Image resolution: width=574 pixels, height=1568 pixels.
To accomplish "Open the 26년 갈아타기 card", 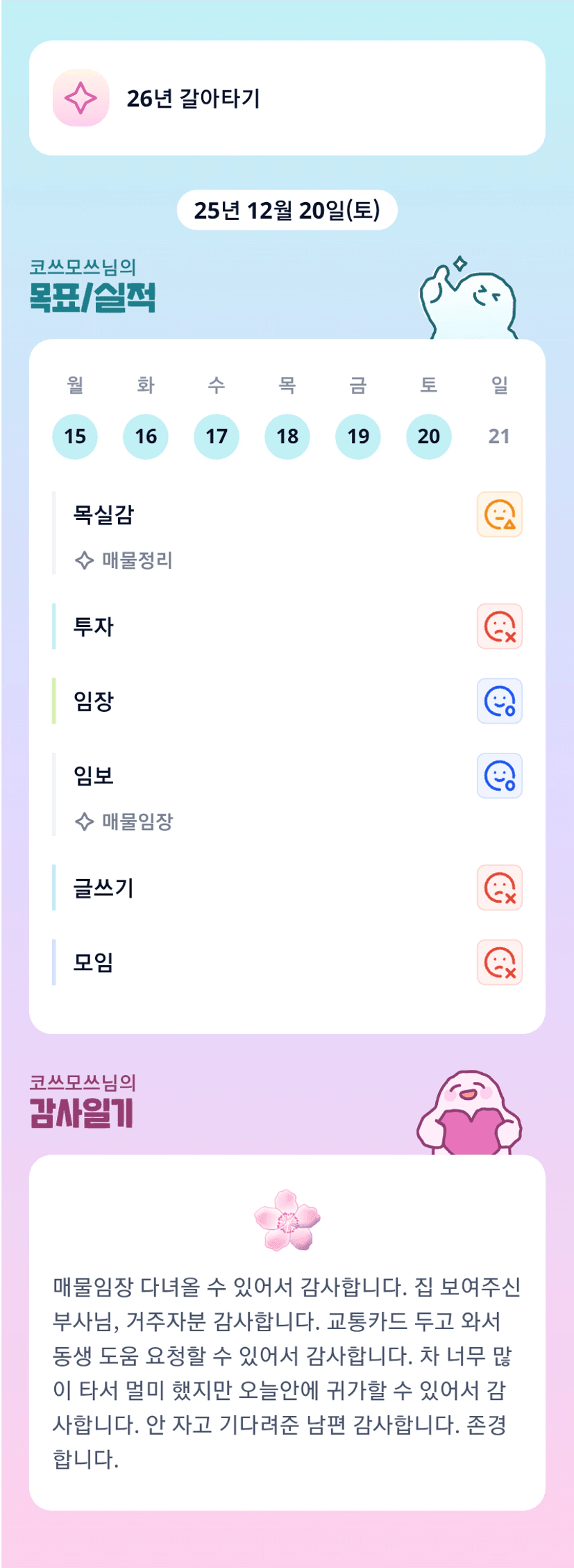I will (x=287, y=98).
